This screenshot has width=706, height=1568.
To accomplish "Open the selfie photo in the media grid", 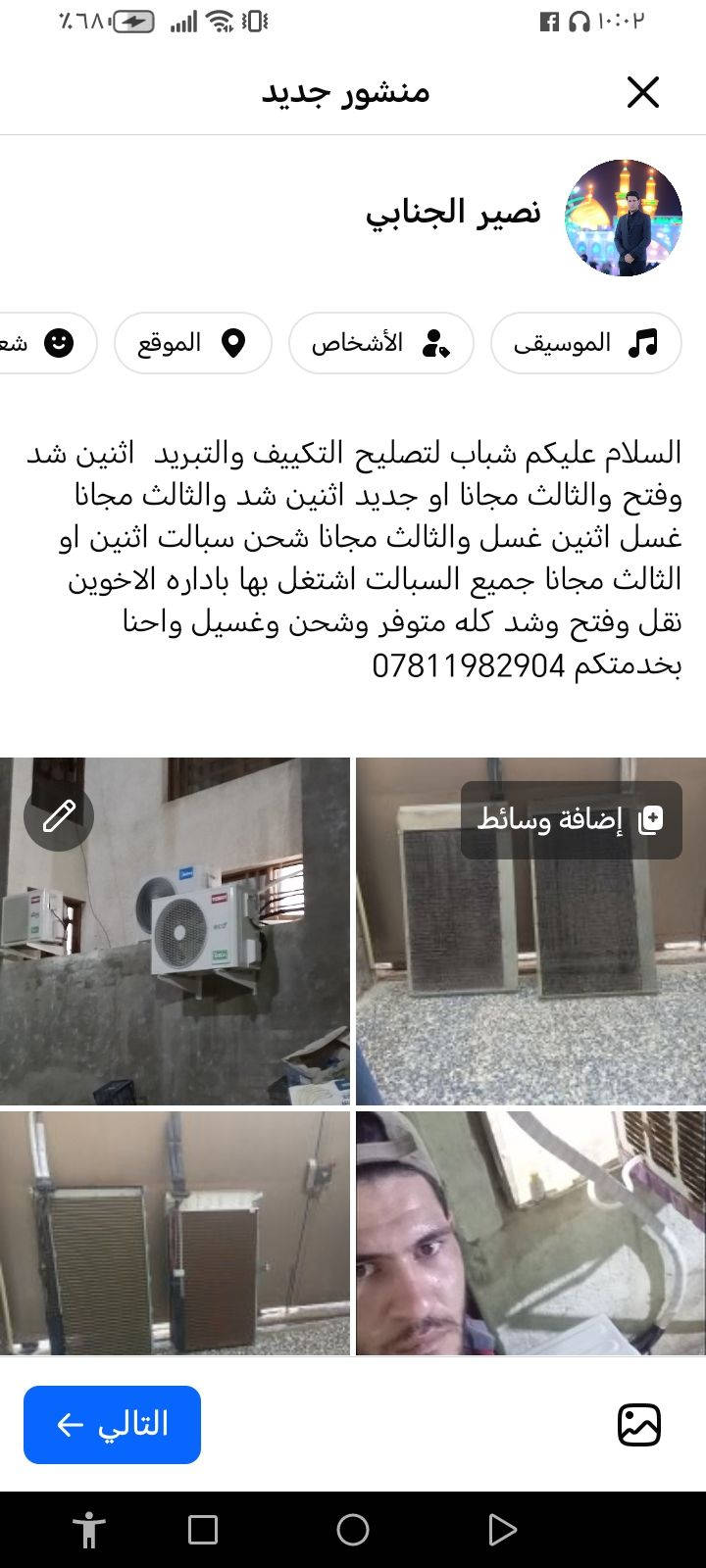I will [x=529, y=1233].
